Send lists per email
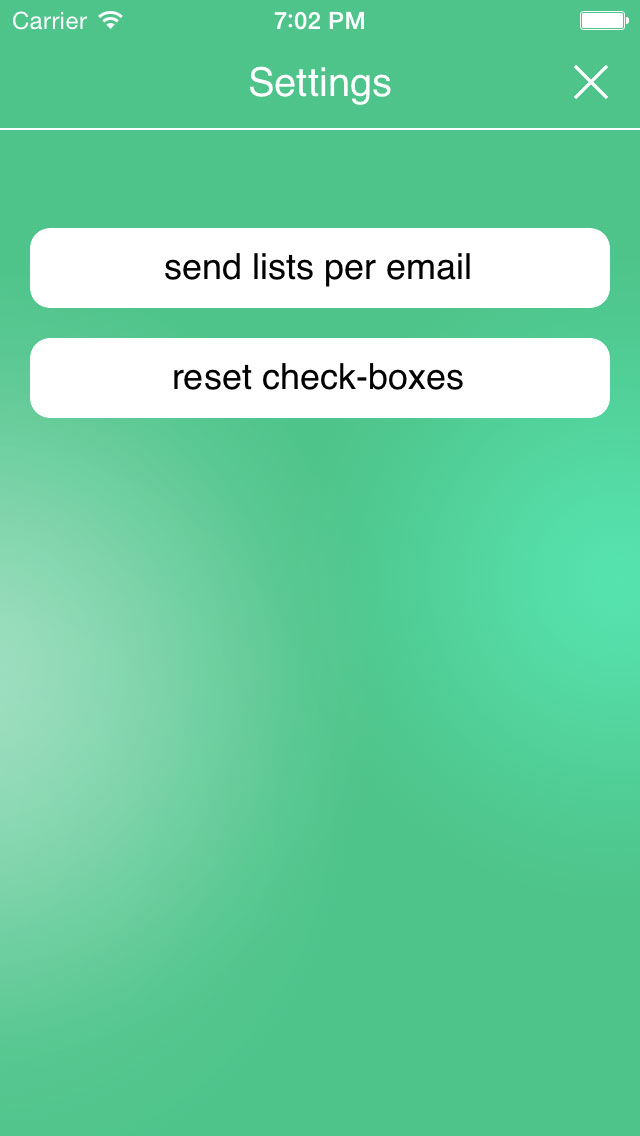The height and width of the screenshot is (1136, 640). point(319,268)
